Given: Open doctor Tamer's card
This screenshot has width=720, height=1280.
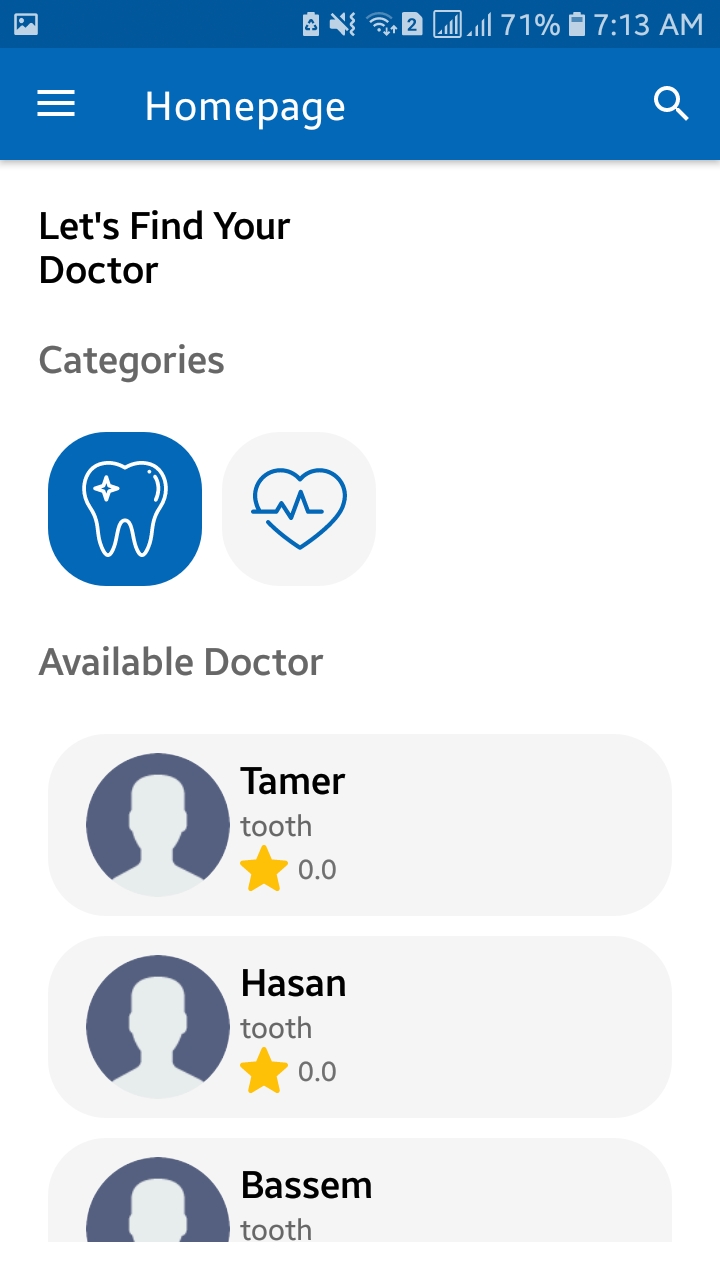Looking at the screenshot, I should point(360,825).
